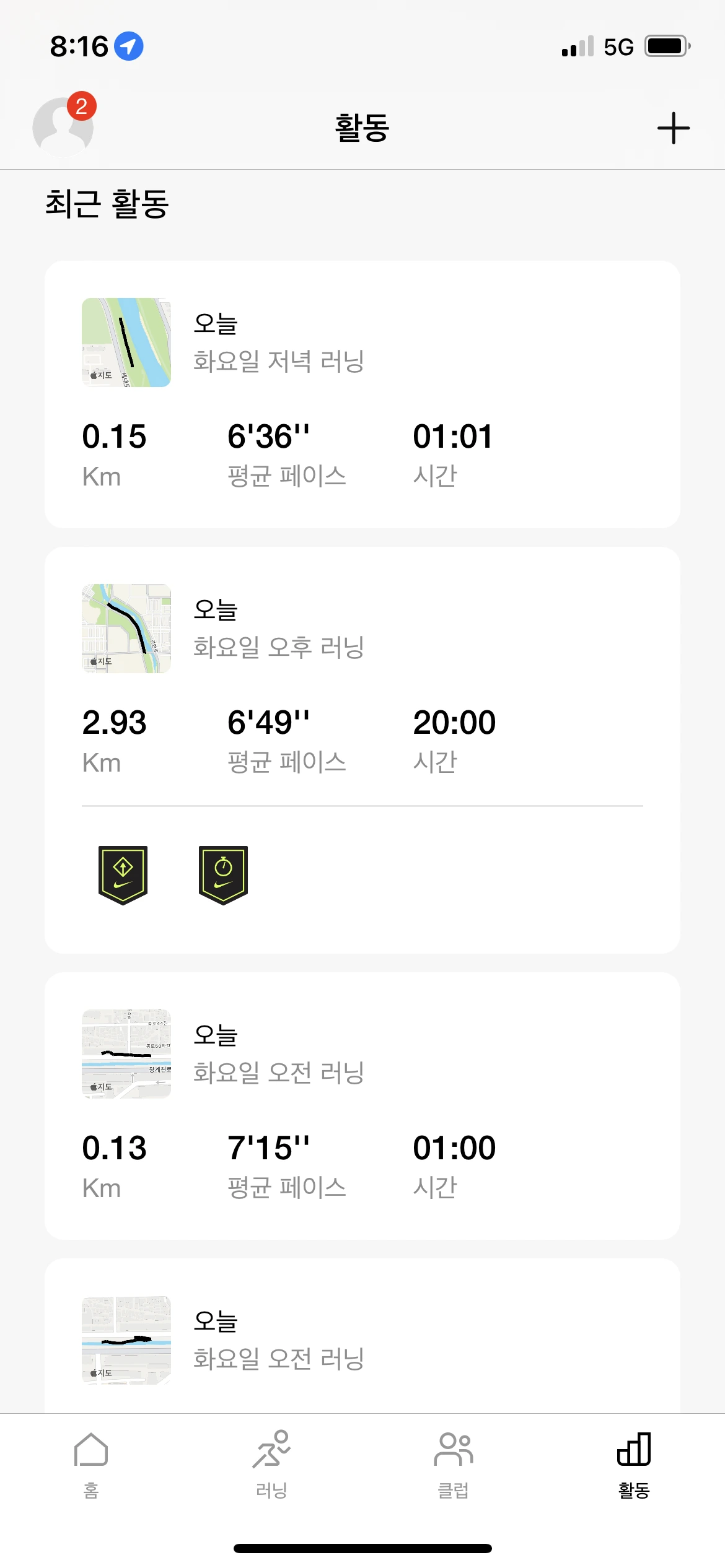Open the 화요일 오전 러닝 0.13 Km run
725x1568 pixels.
click(x=362, y=1105)
